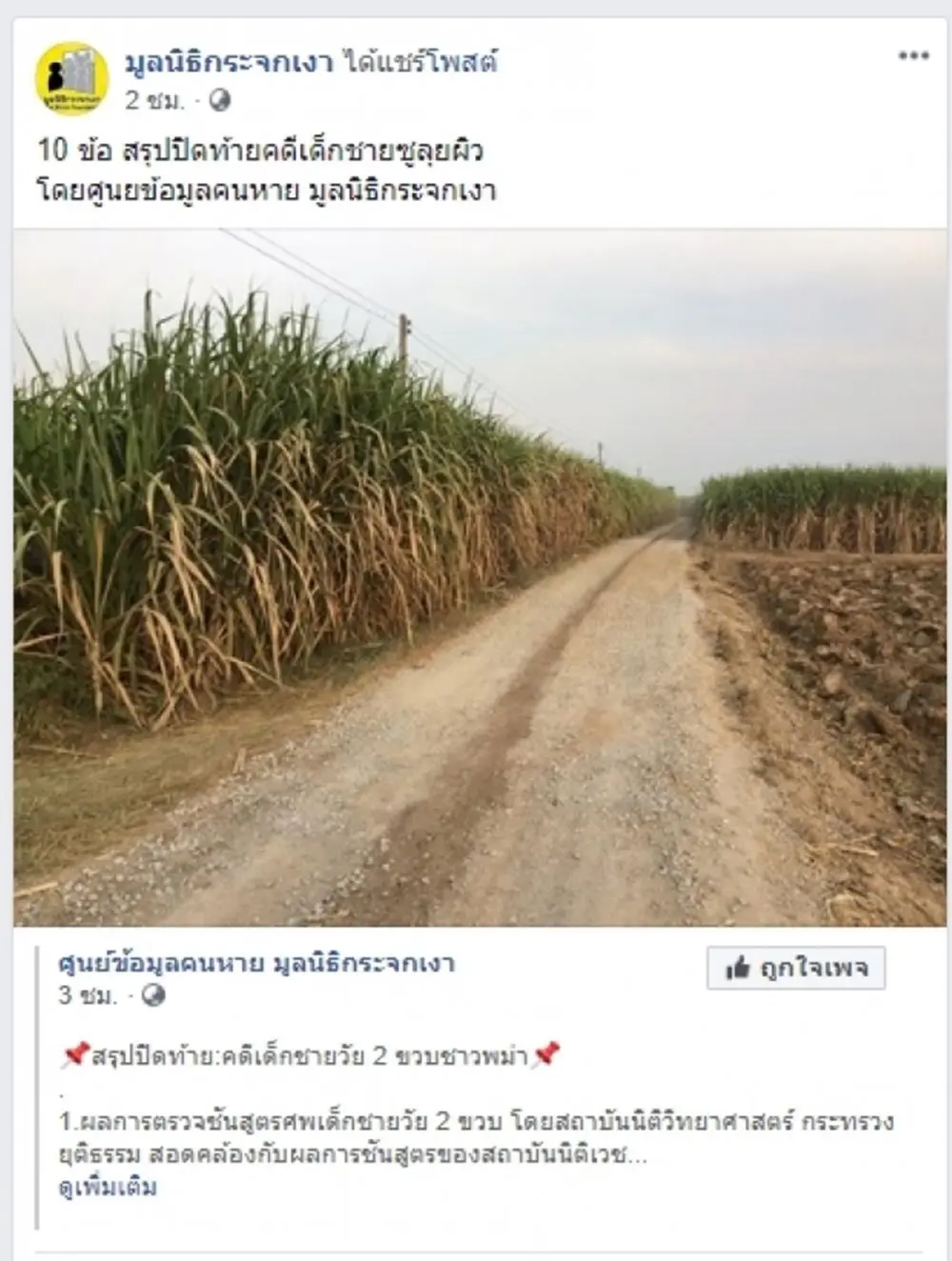
Task: Open มูลนิธิกระจกเงา page from post header
Action: click(228, 63)
